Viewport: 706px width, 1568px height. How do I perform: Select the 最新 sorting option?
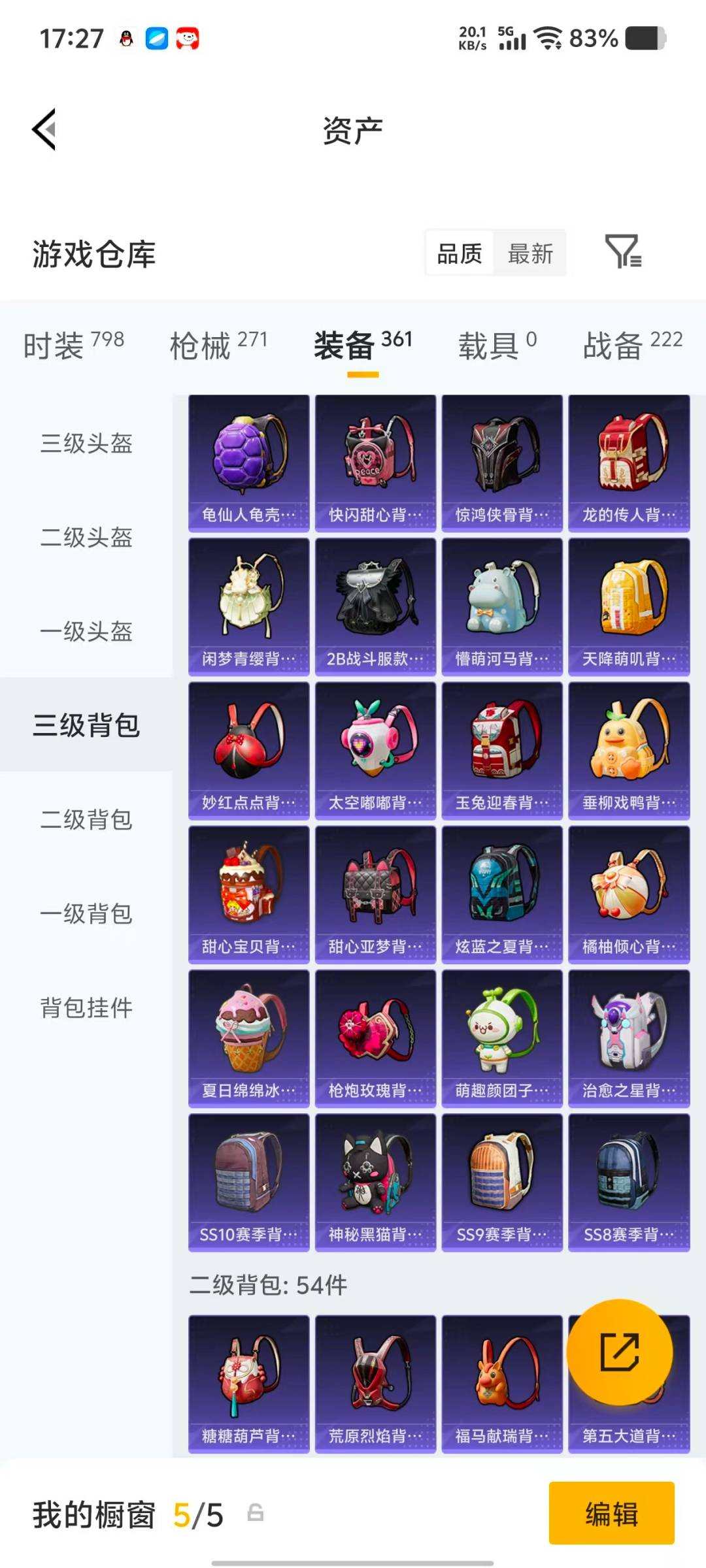coord(531,253)
